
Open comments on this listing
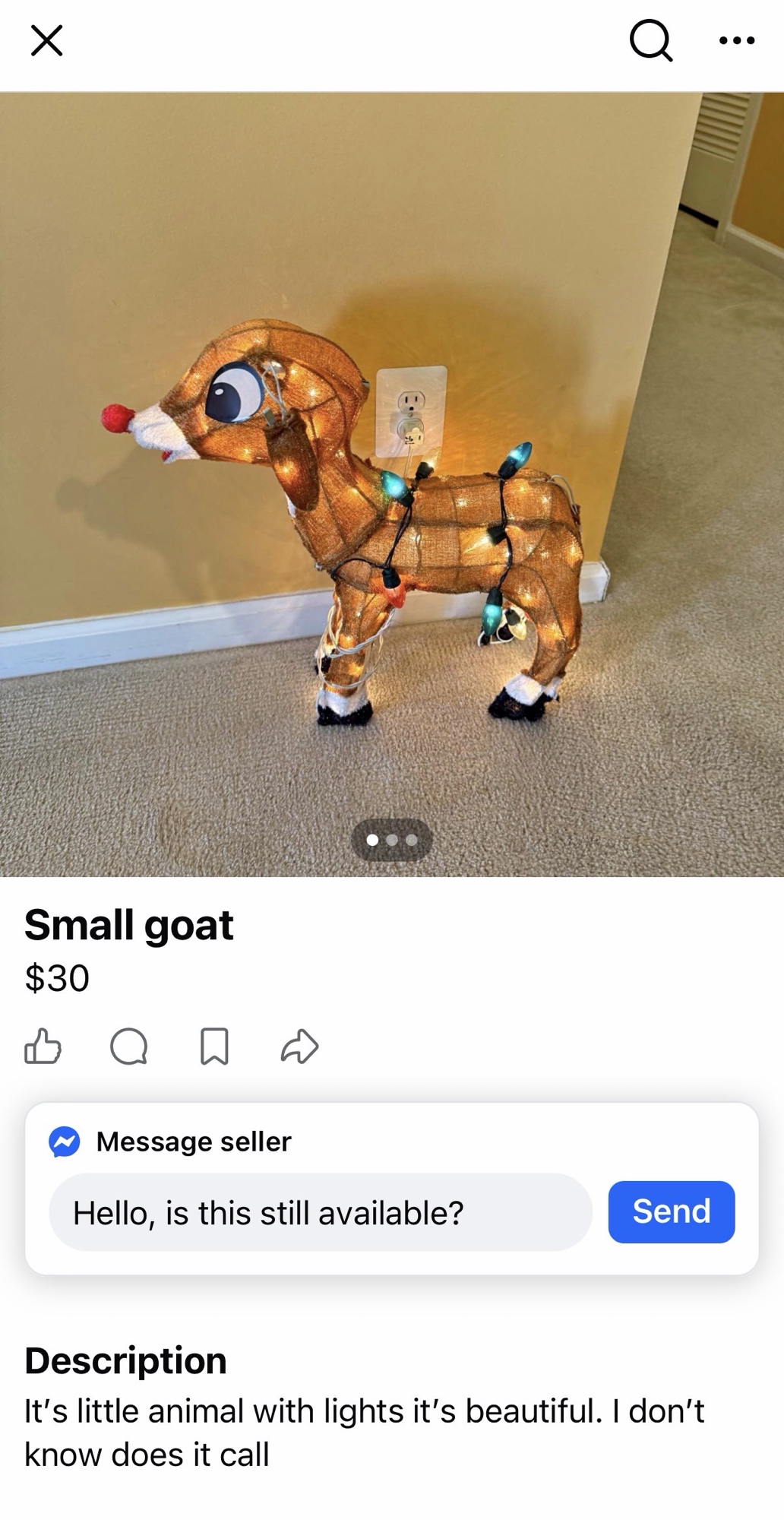tap(128, 1046)
